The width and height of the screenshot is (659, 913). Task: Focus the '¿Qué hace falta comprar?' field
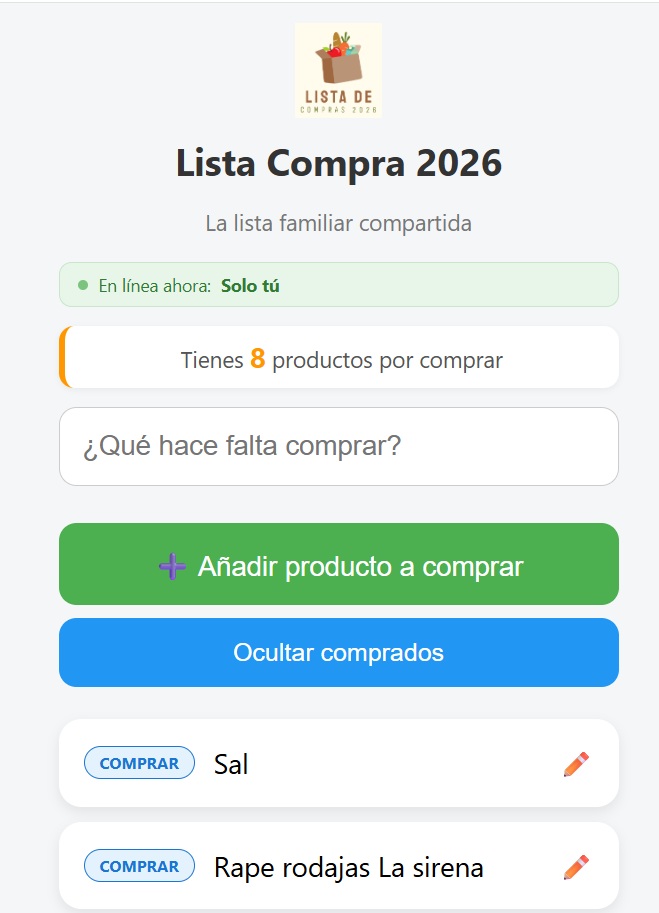click(x=338, y=446)
